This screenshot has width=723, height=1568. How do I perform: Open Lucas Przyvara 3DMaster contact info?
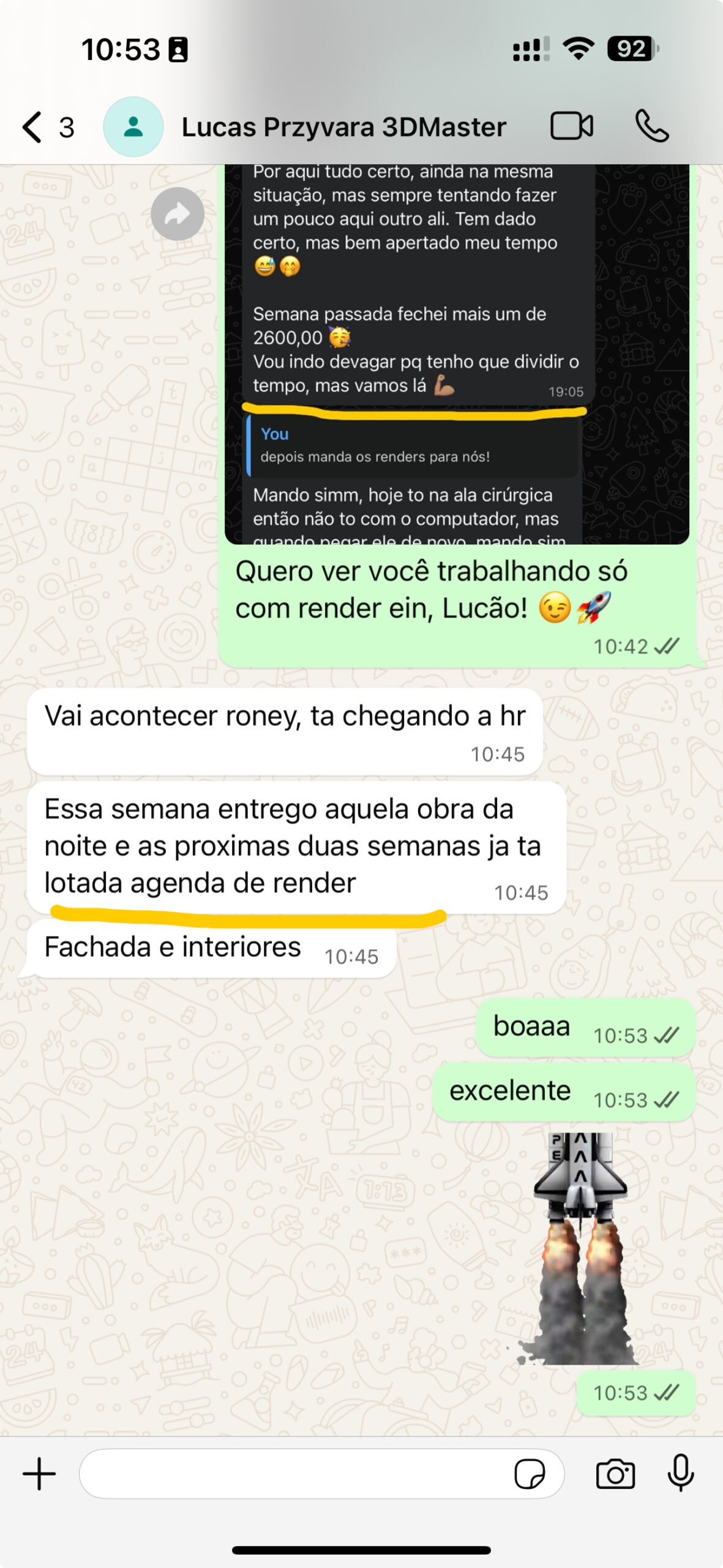pos(343,127)
